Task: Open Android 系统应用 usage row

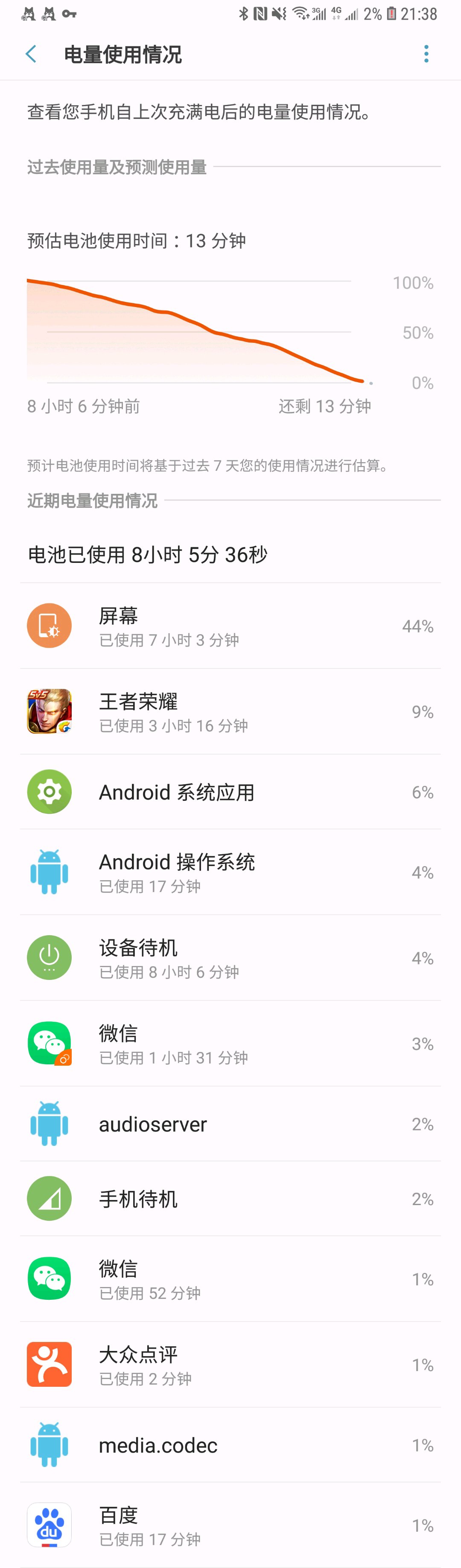Action: point(230,792)
